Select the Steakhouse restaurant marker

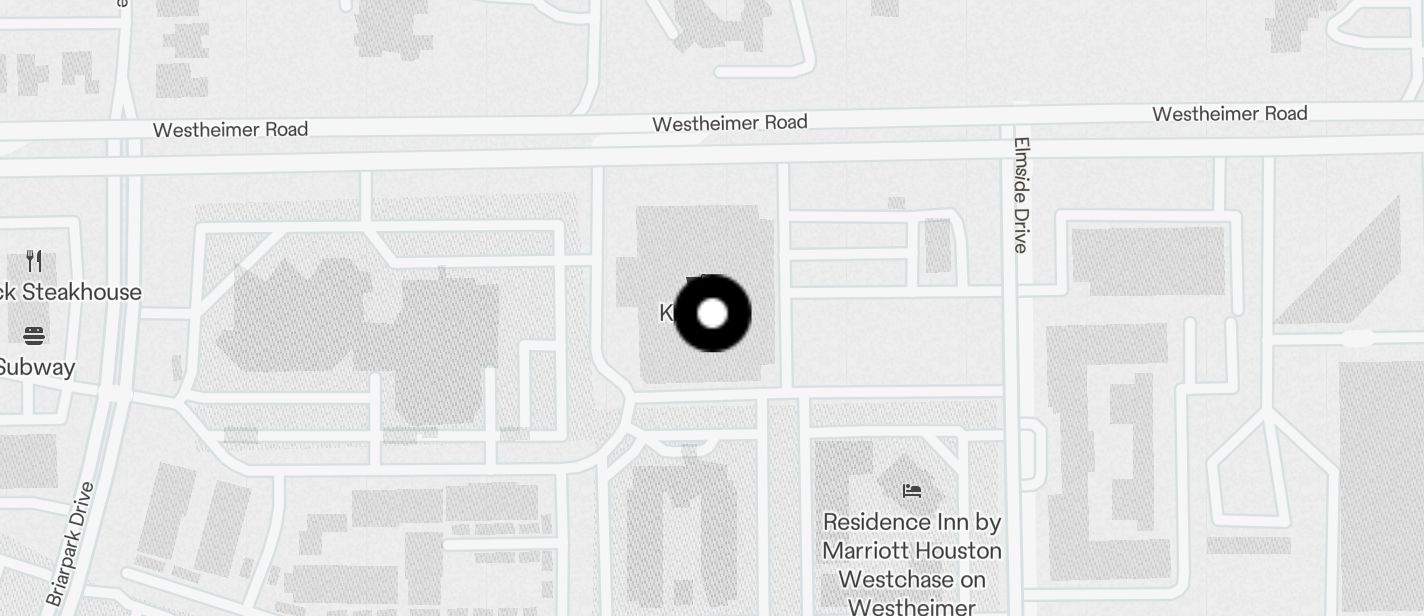coord(35,262)
